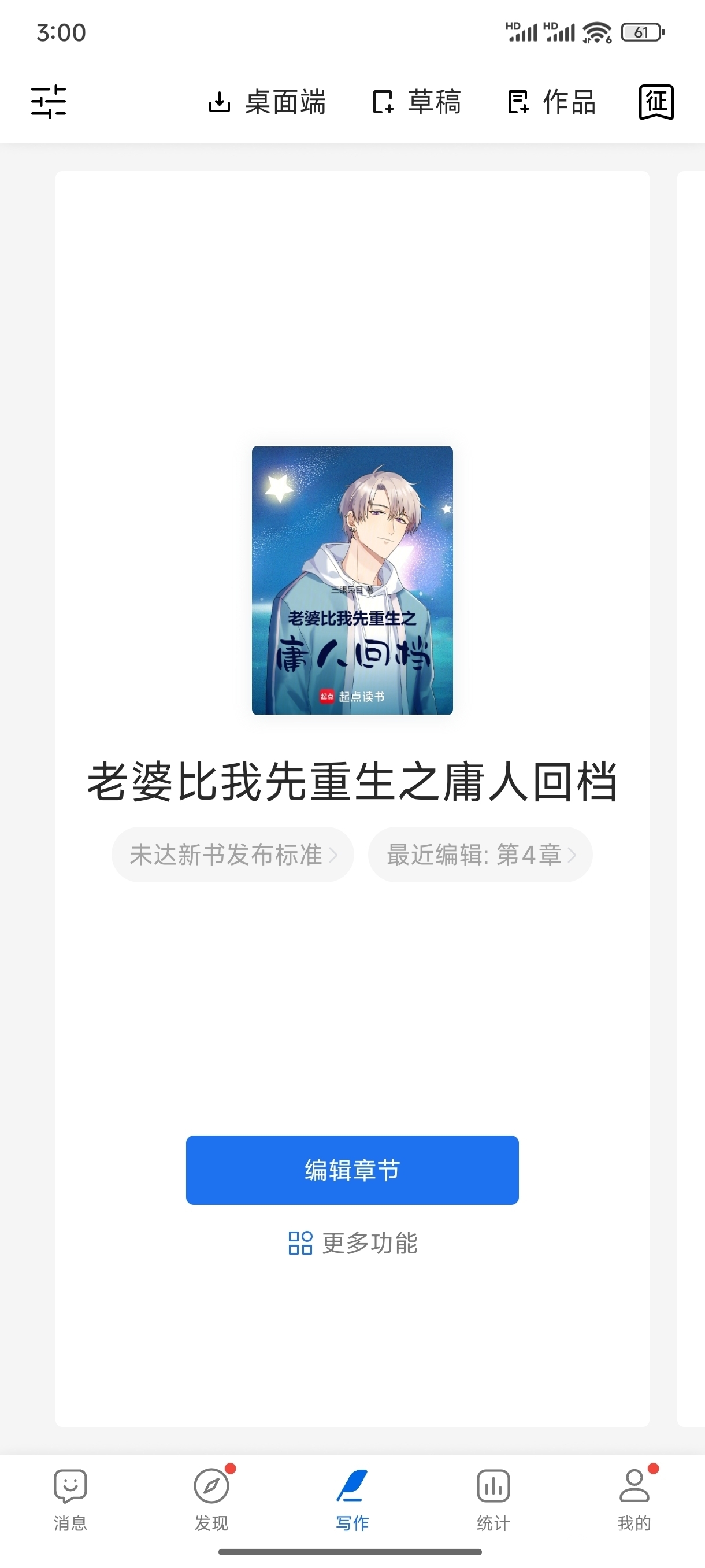Go to the 统计 tab
The image size is (705, 1568).
tap(493, 1499)
